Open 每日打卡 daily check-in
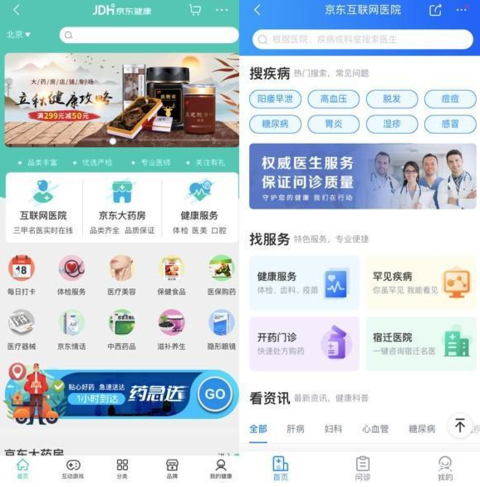 (x=21, y=275)
